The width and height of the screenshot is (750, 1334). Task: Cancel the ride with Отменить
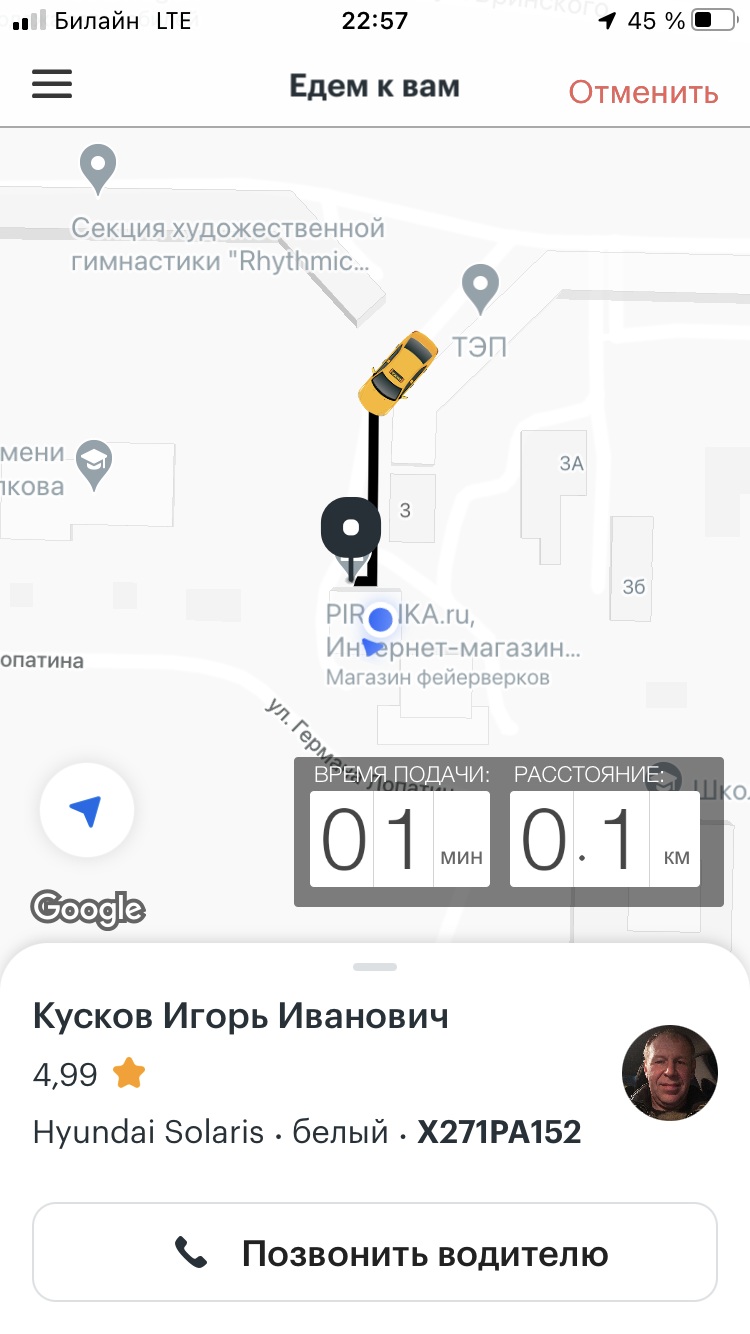pos(643,92)
